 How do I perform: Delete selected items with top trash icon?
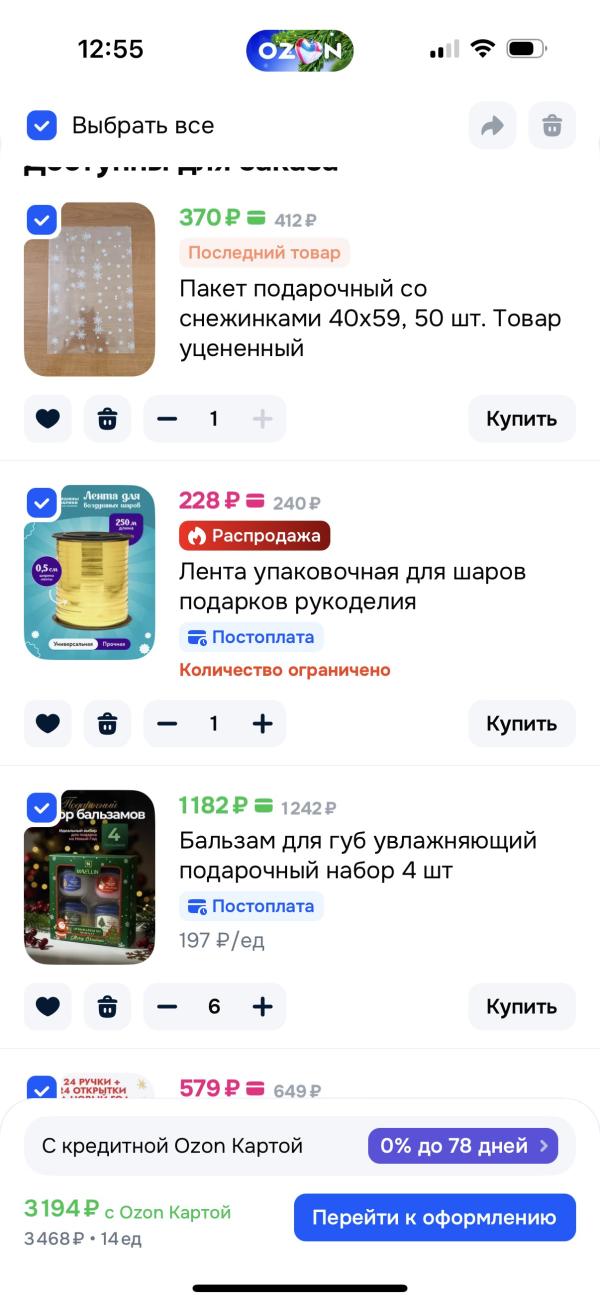552,126
